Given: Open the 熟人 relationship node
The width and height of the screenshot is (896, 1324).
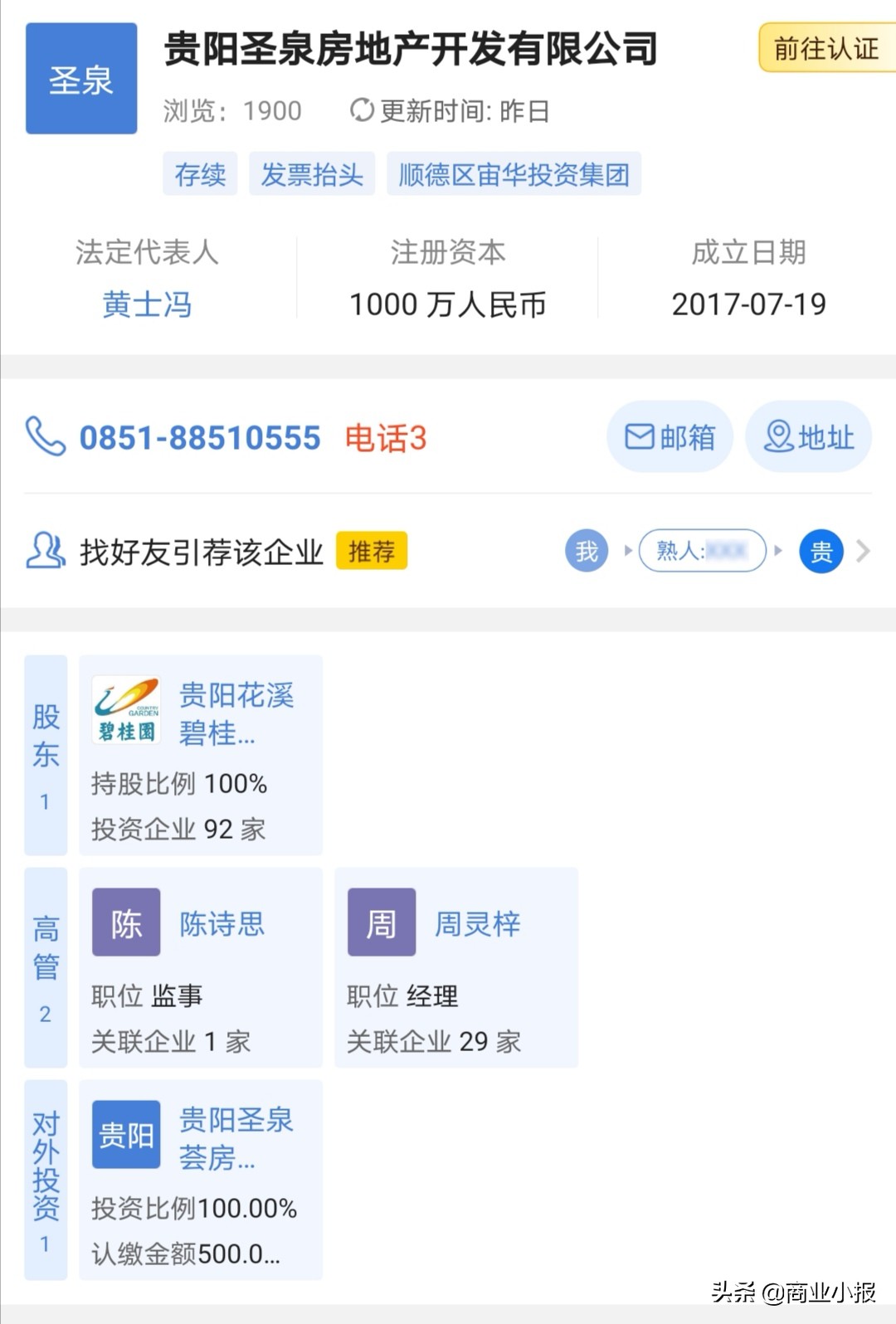Looking at the screenshot, I should pos(701,550).
